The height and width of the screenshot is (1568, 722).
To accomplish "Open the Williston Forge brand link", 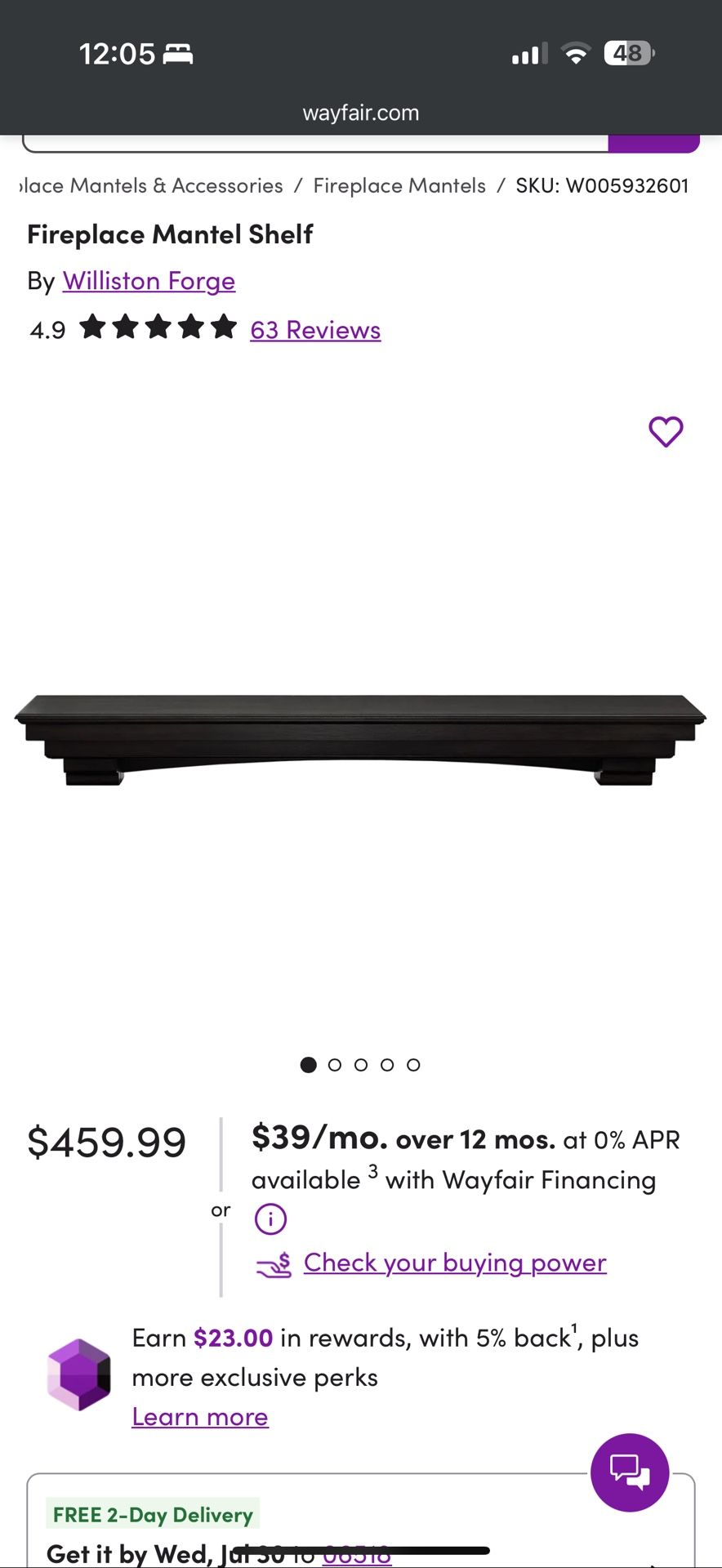I will [149, 281].
